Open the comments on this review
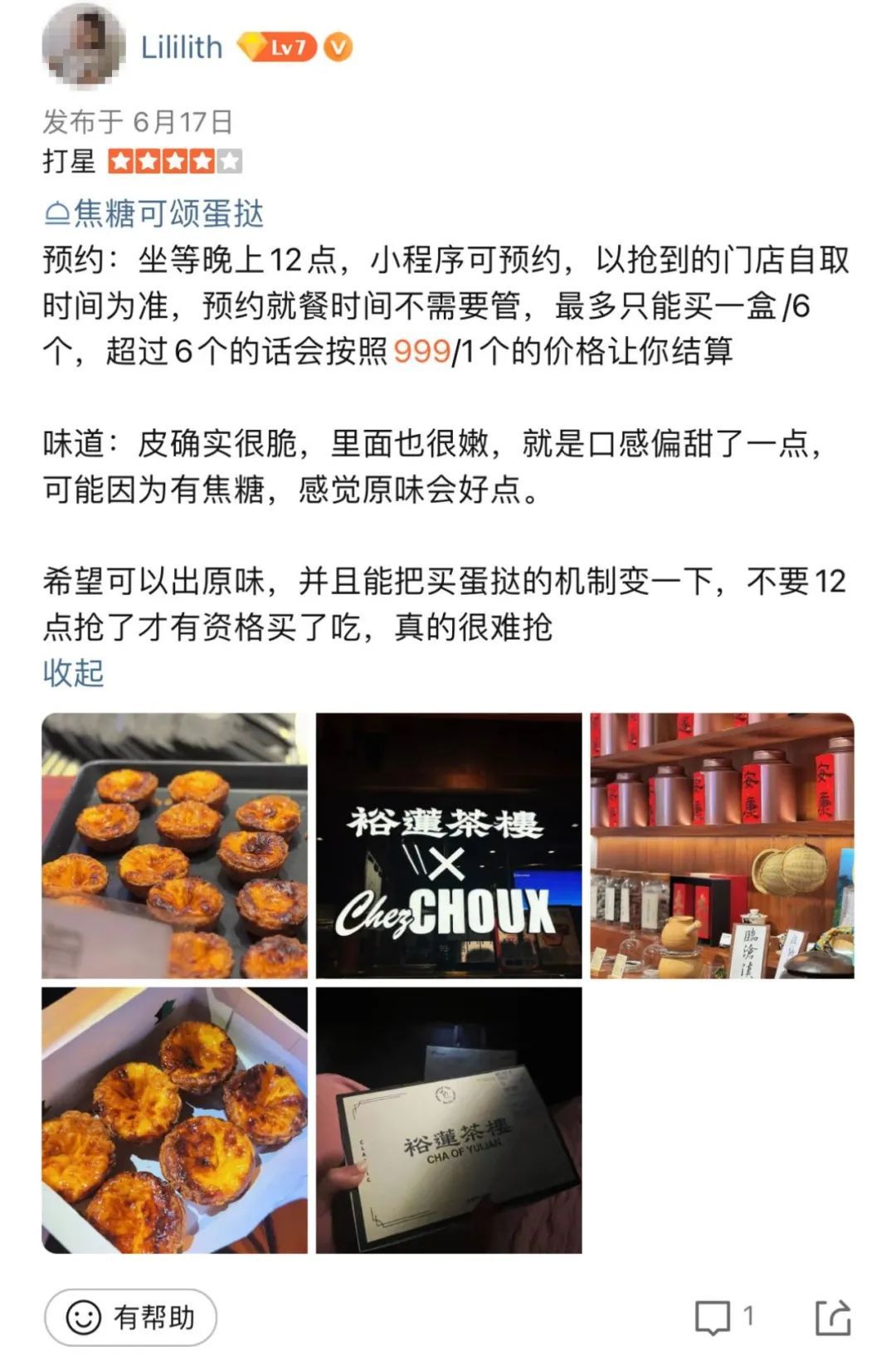Screen dimensions: 896x1360 pyautogui.click(x=723, y=1317)
